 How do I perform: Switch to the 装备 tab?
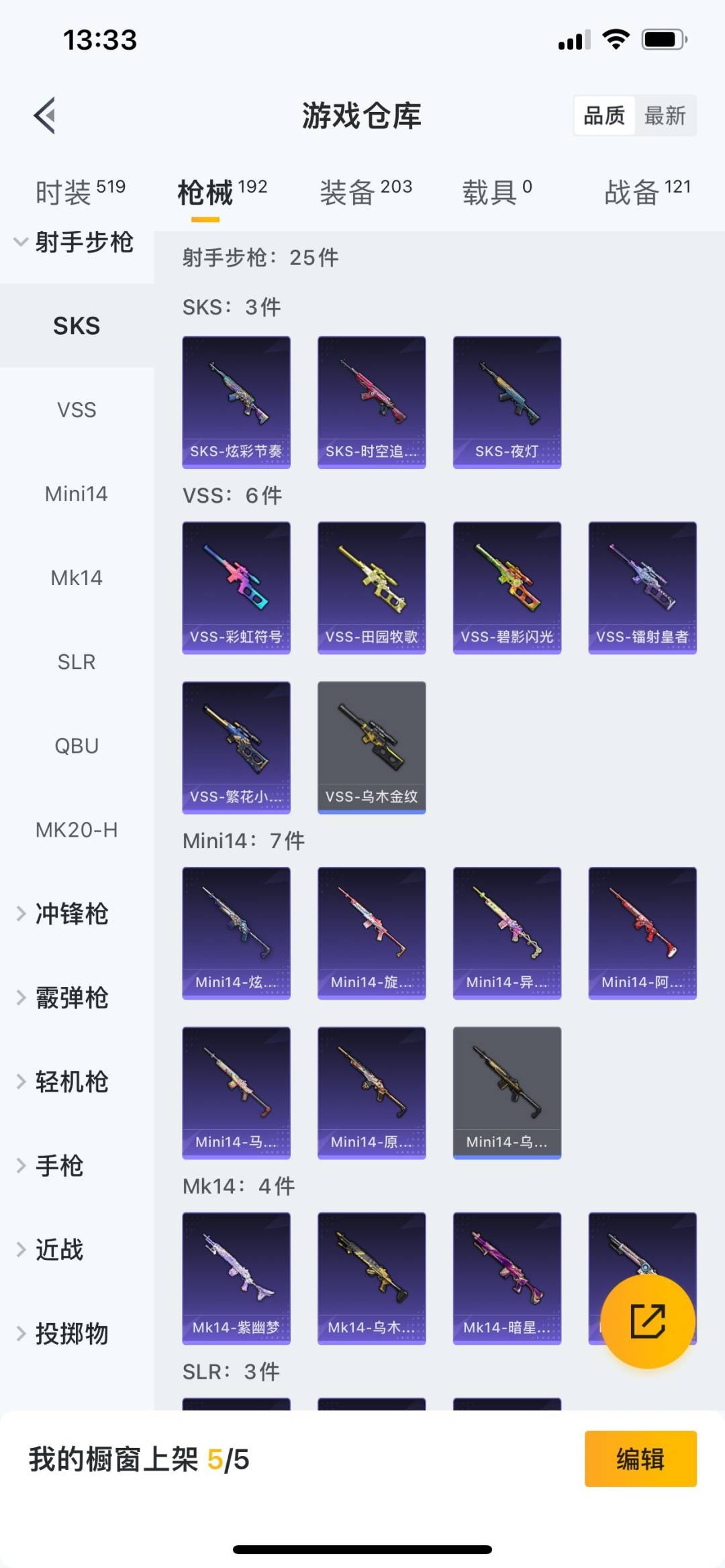(366, 192)
